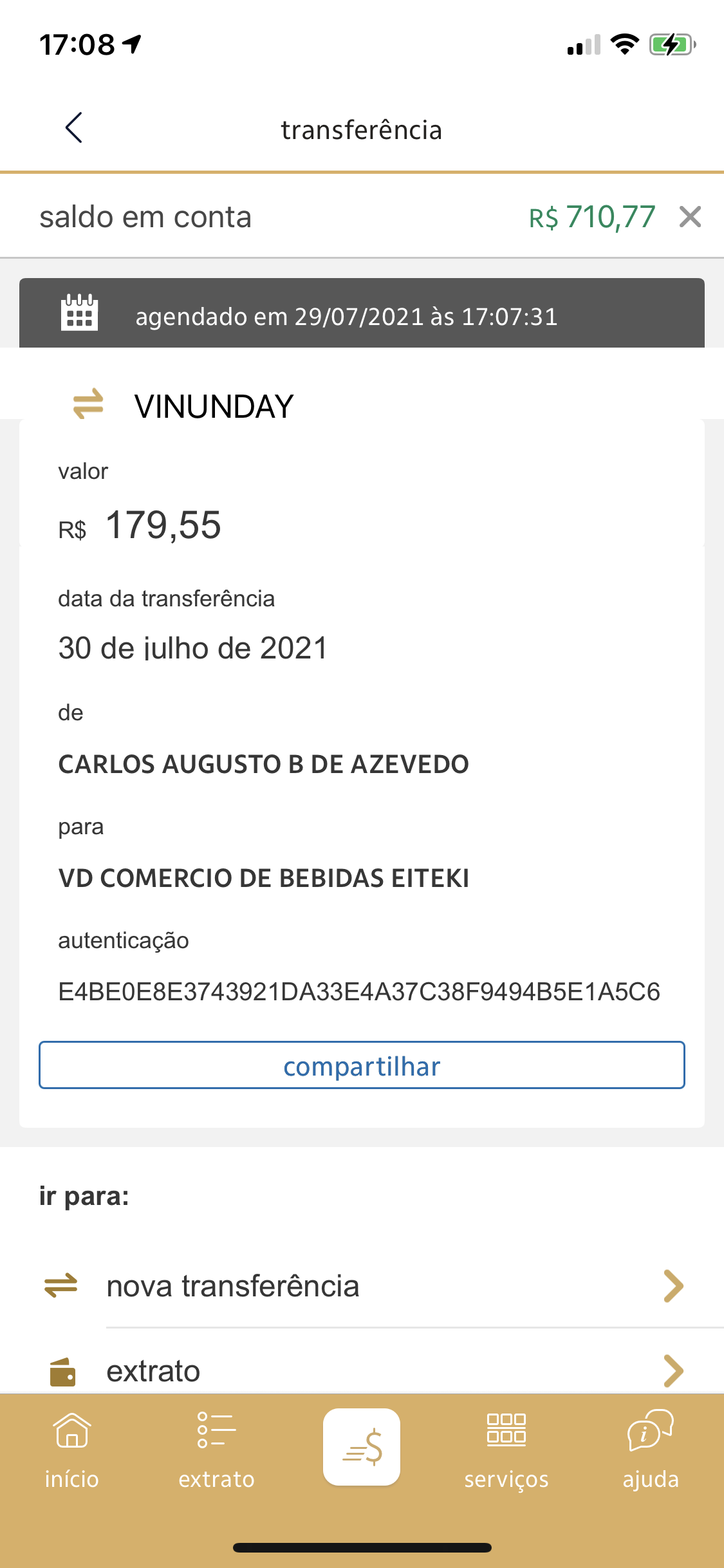Switch to the serviços tab
This screenshot has height=1568, width=724.
coord(506,1450)
